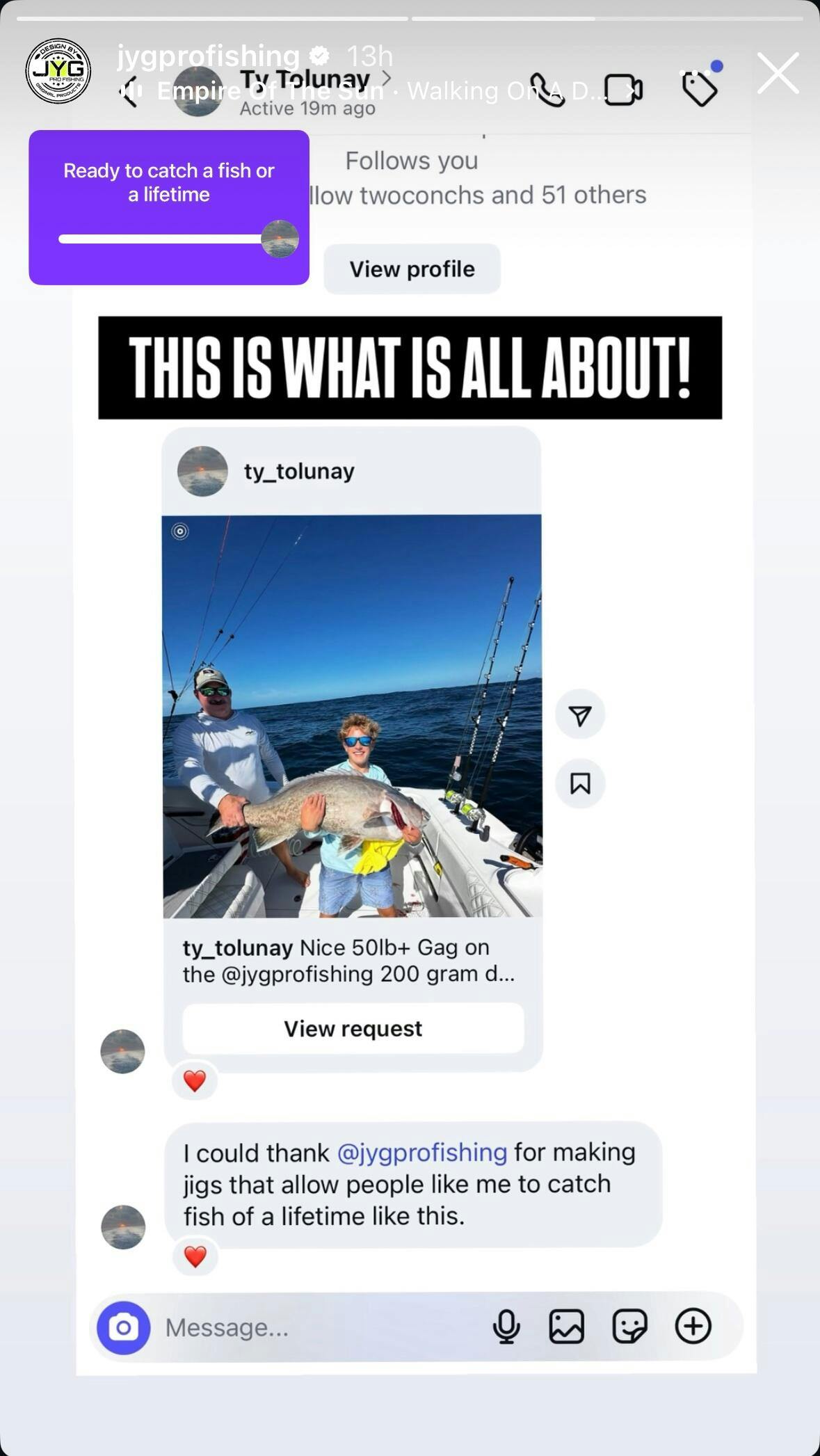Close the jygprofishing story
Screen dimensions: 820x1456
(x=778, y=73)
